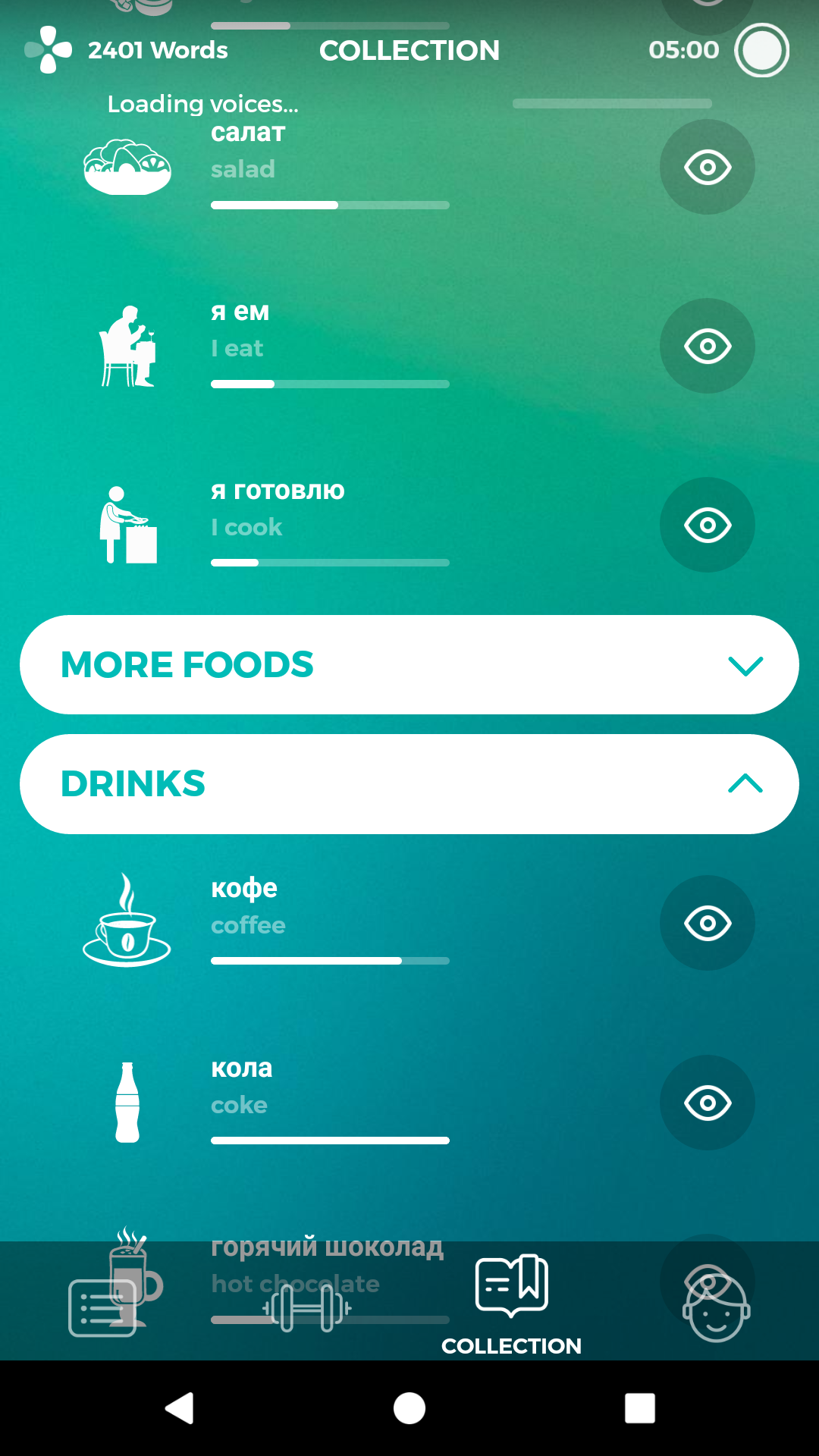Tap the eye icon for кола (coke)
Screen dimensions: 819x1456
coord(707,1103)
